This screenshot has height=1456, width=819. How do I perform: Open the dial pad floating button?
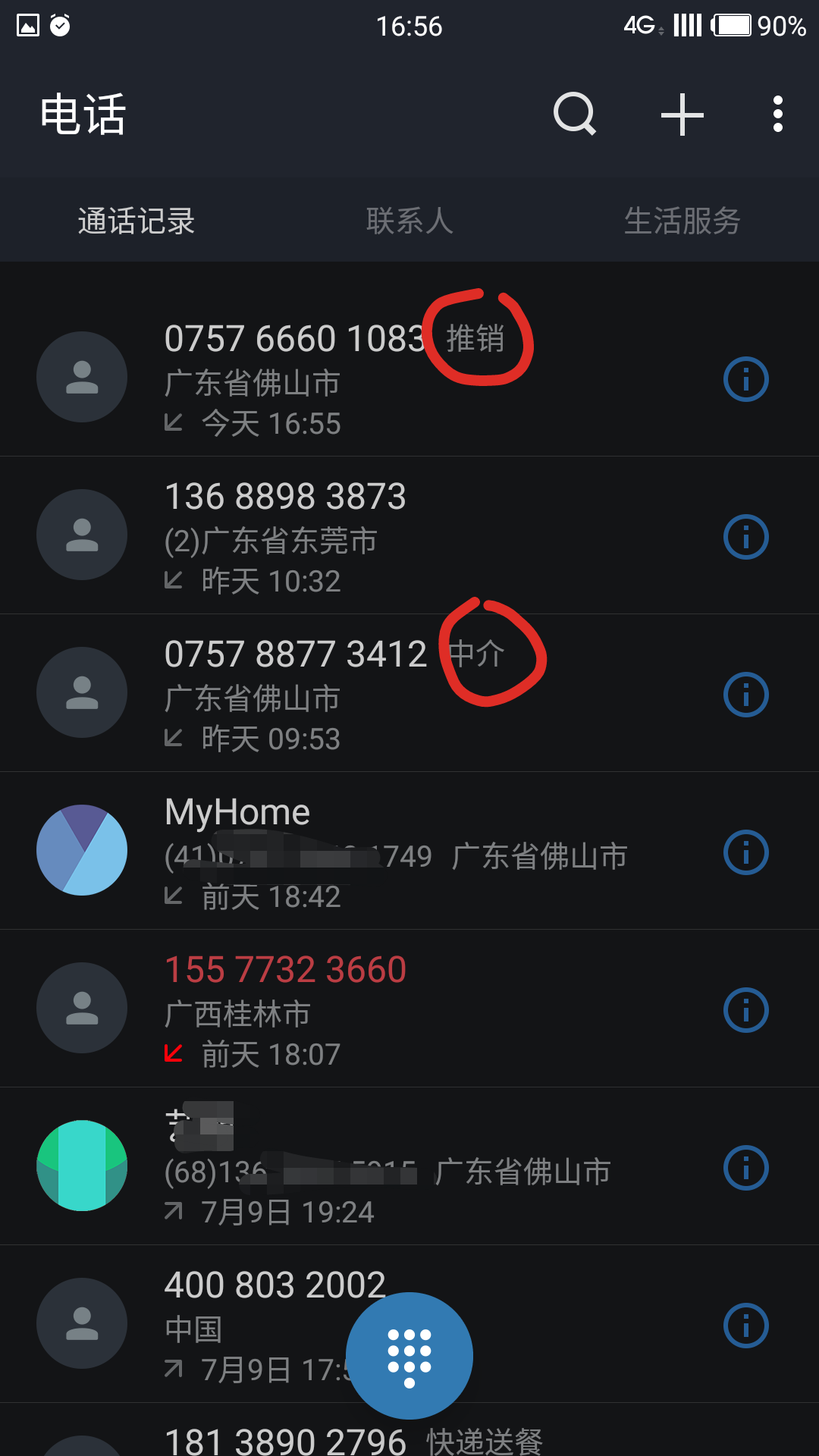[409, 1356]
